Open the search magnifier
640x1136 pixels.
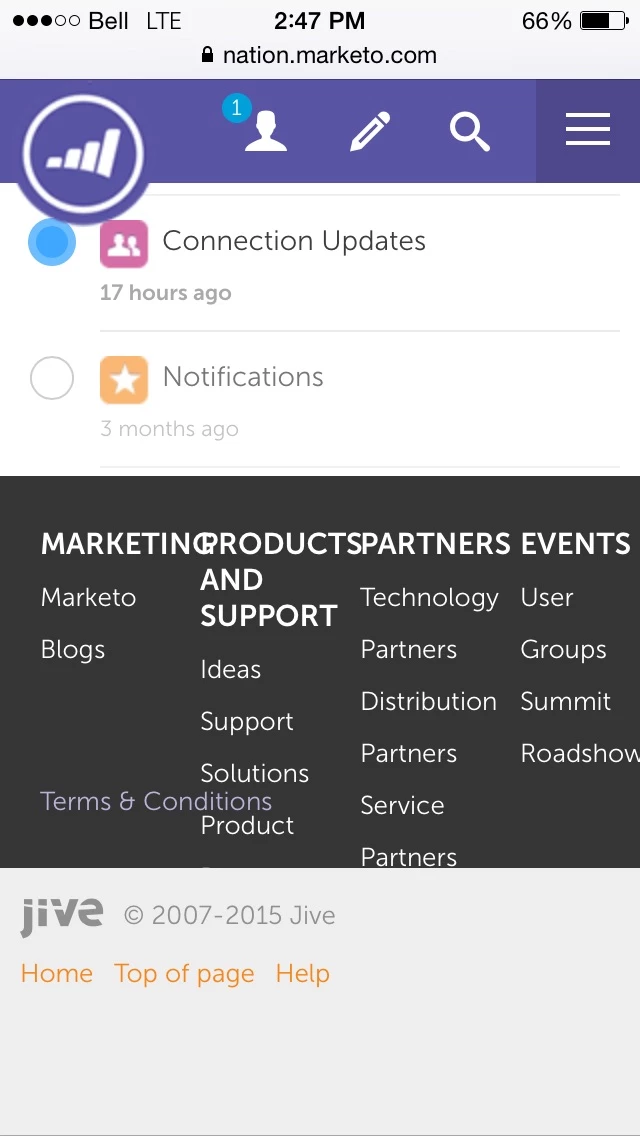tap(469, 131)
